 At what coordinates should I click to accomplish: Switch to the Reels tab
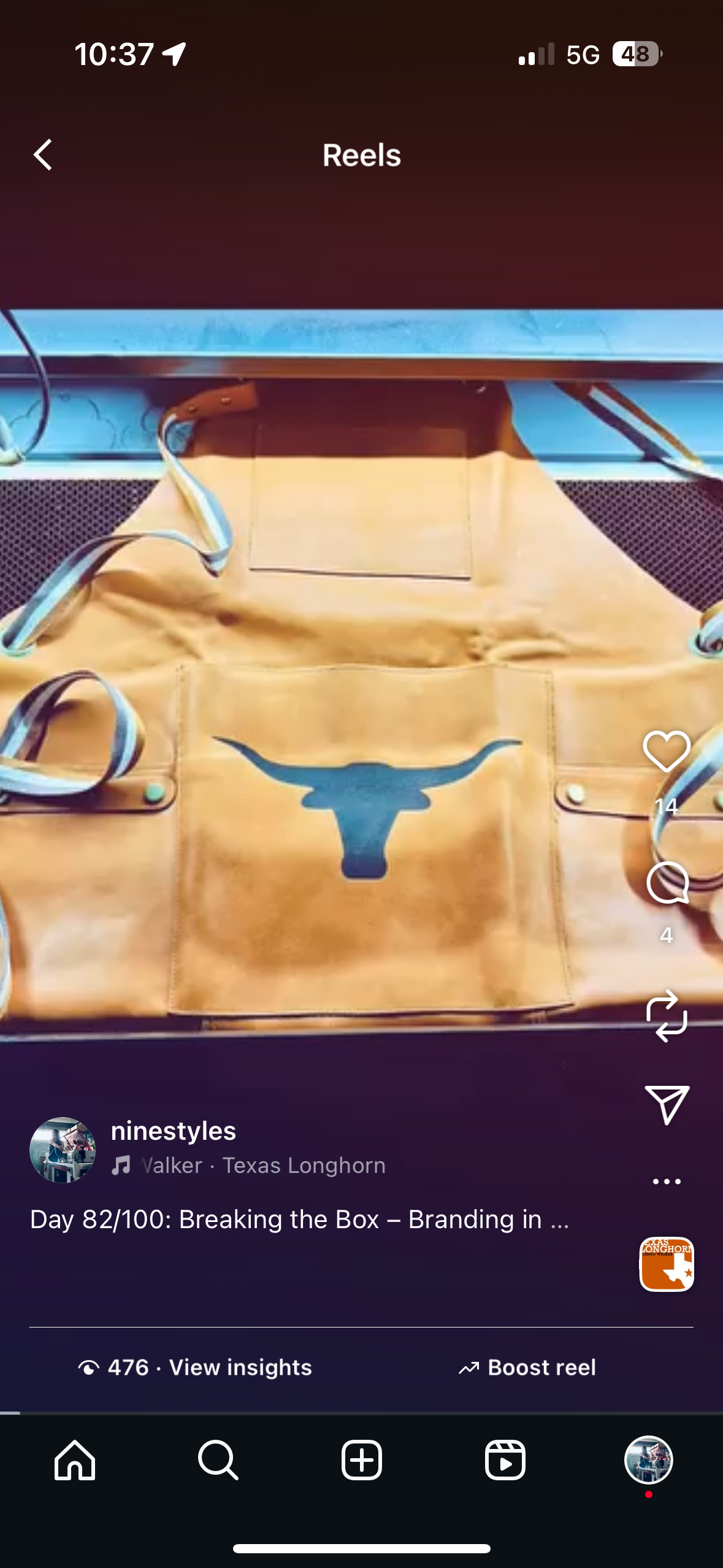click(505, 1460)
